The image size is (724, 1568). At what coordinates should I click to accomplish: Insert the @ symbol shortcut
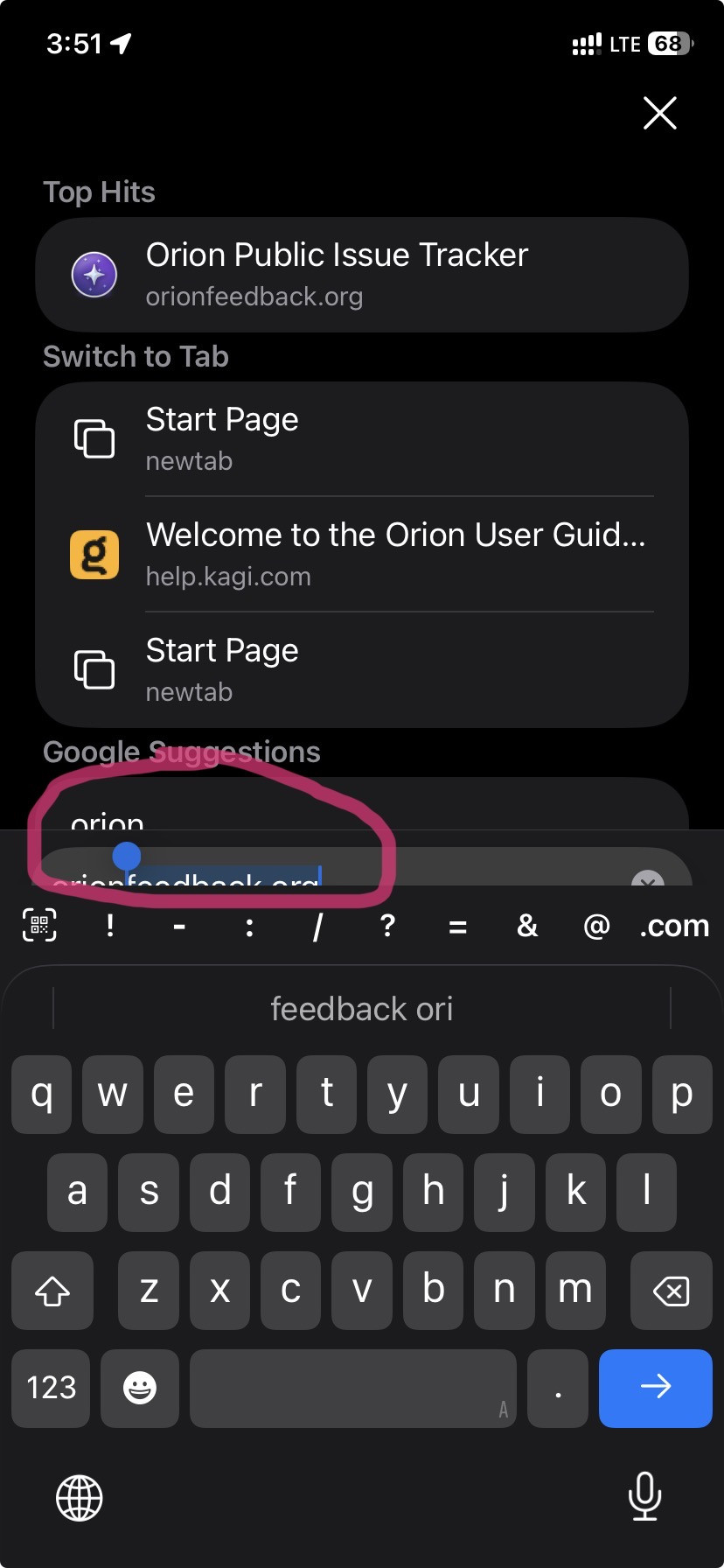point(596,926)
